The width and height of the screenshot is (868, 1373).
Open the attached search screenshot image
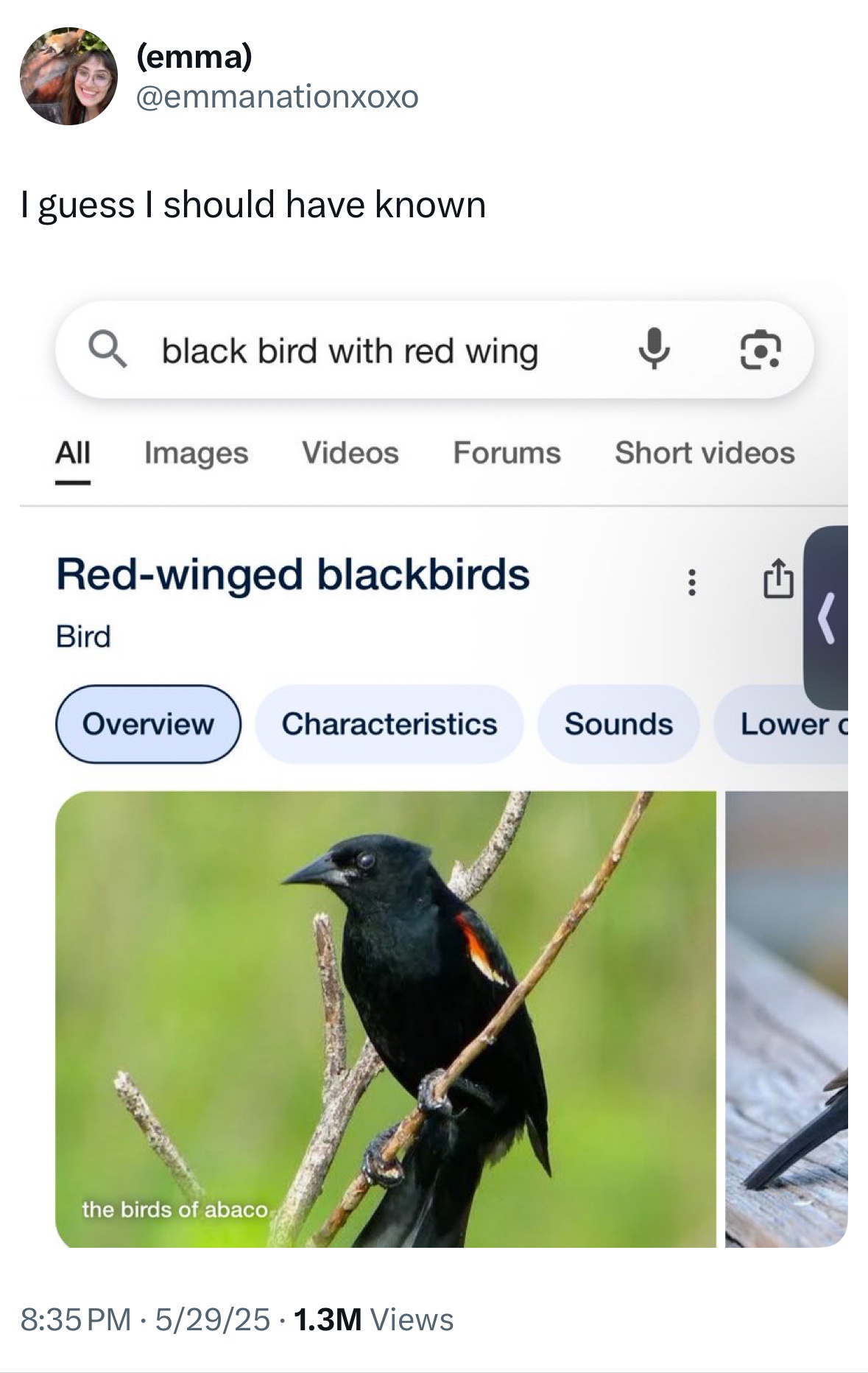(434, 766)
